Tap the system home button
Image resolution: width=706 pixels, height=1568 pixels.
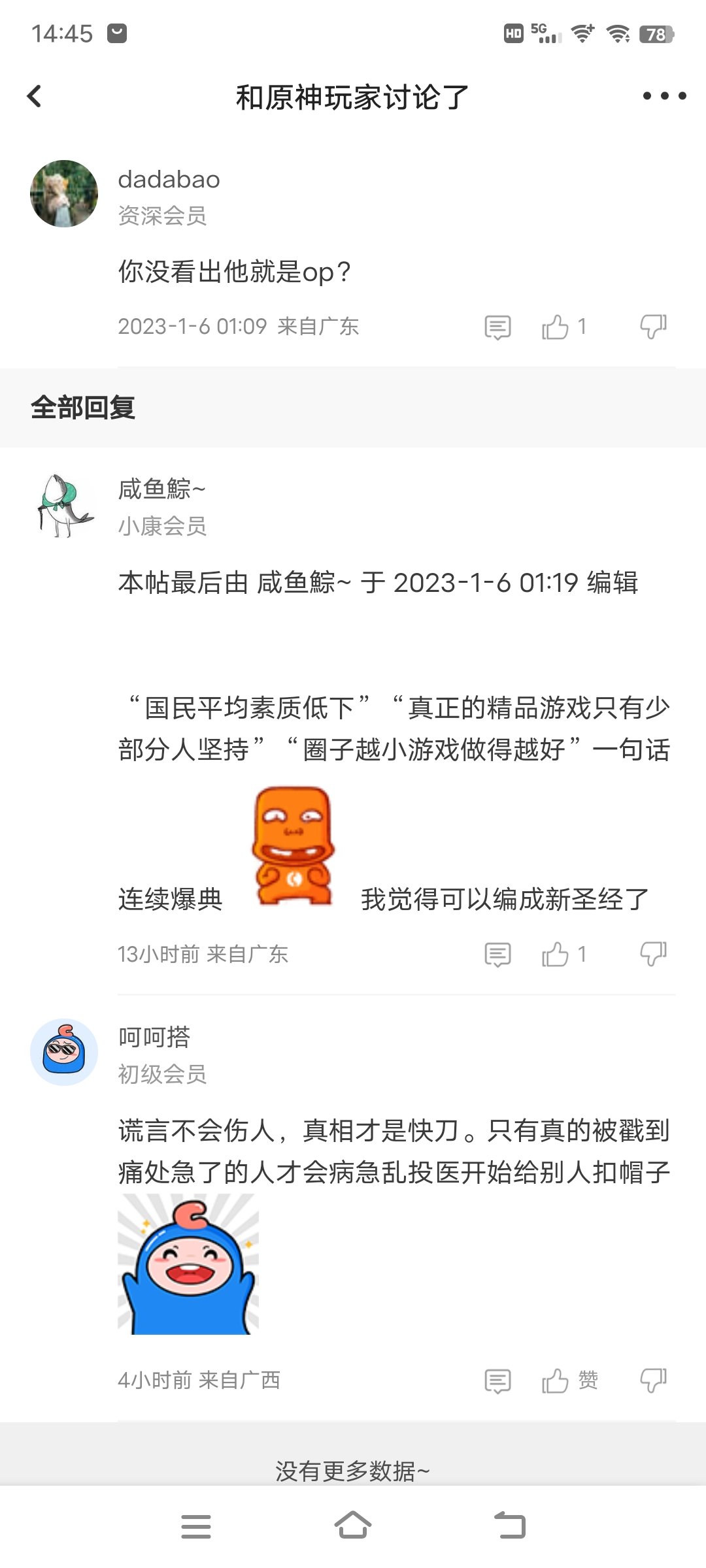point(353,1527)
